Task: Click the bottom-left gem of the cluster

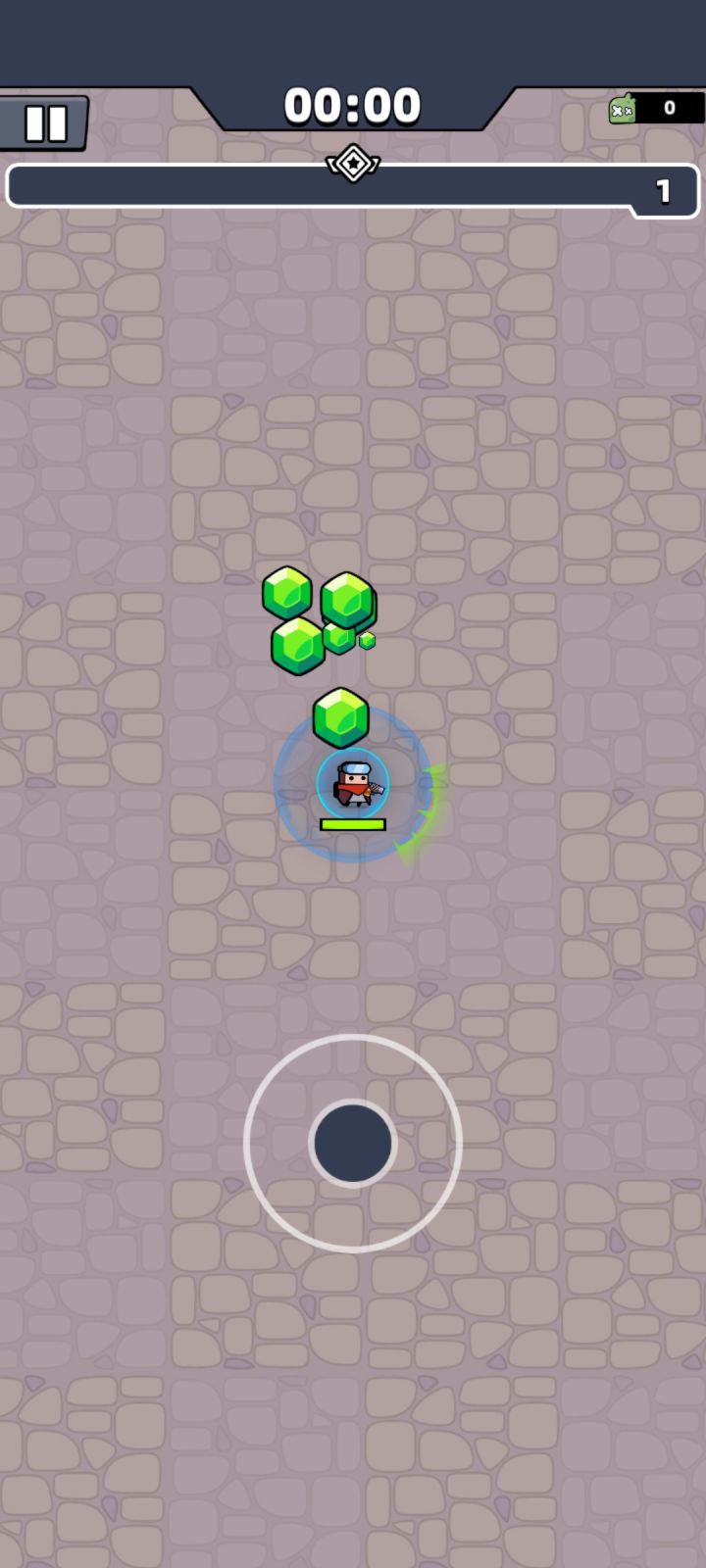Action: pos(297,642)
